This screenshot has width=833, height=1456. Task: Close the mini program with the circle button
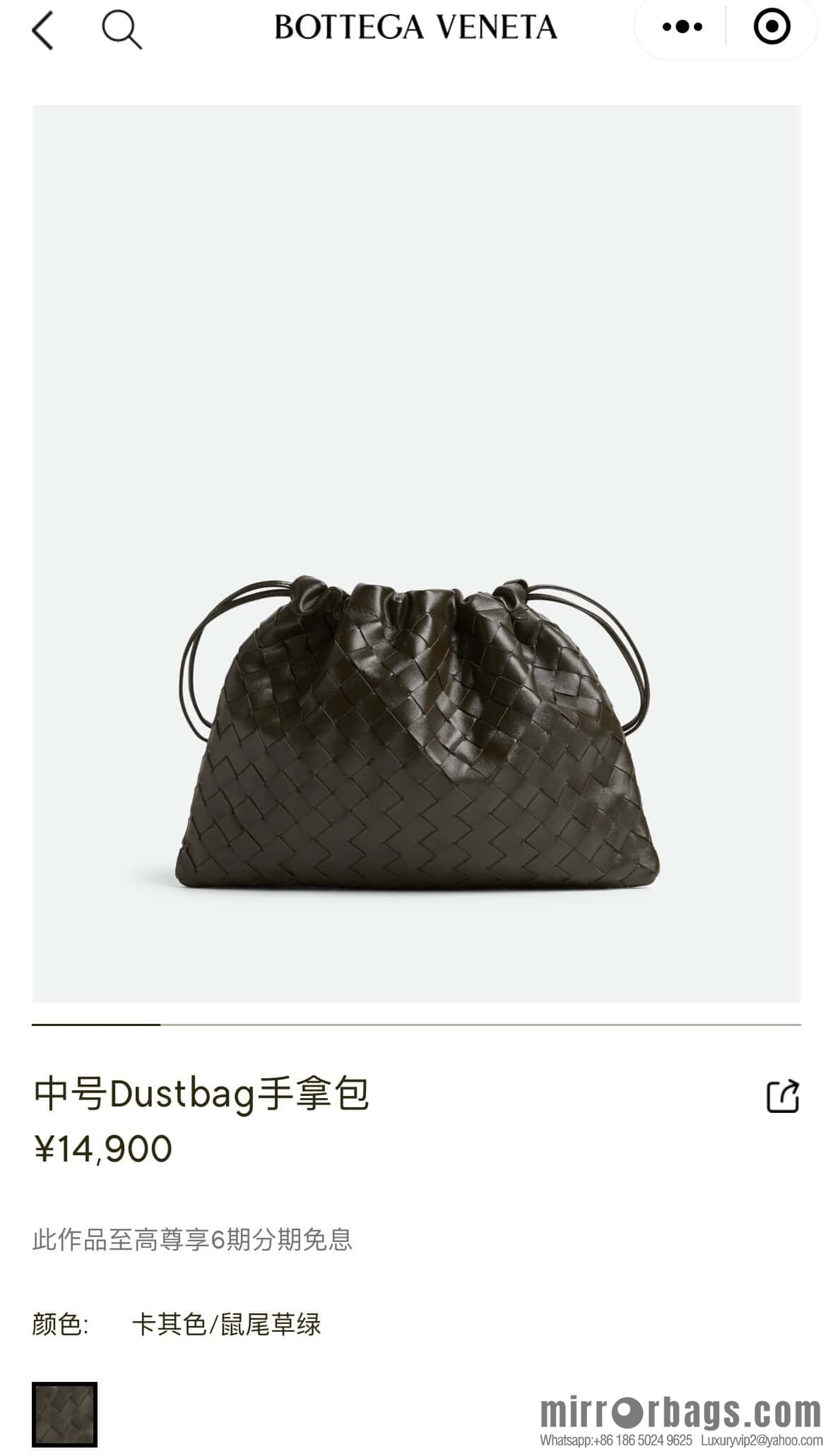pos(772,27)
